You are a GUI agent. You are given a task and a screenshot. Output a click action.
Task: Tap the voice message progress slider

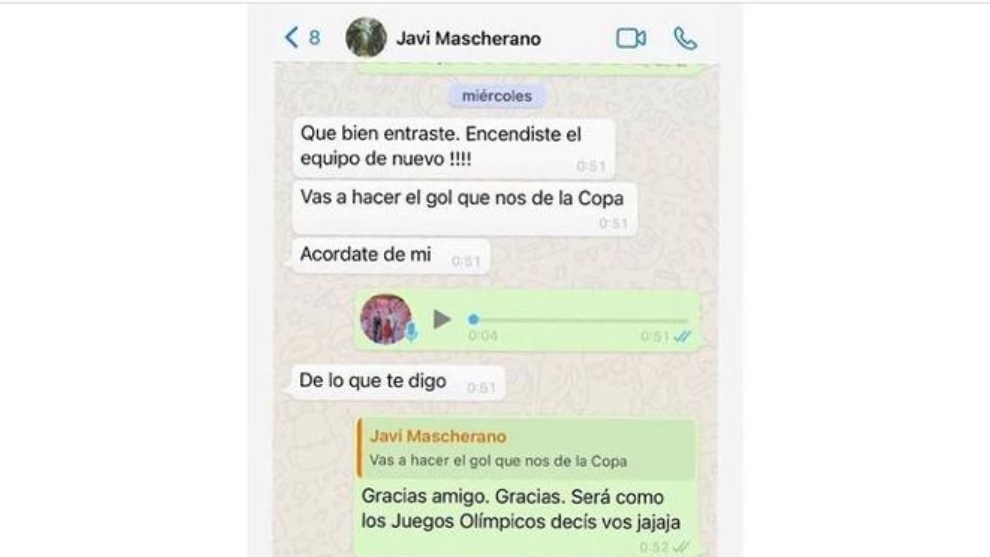[x=578, y=320]
